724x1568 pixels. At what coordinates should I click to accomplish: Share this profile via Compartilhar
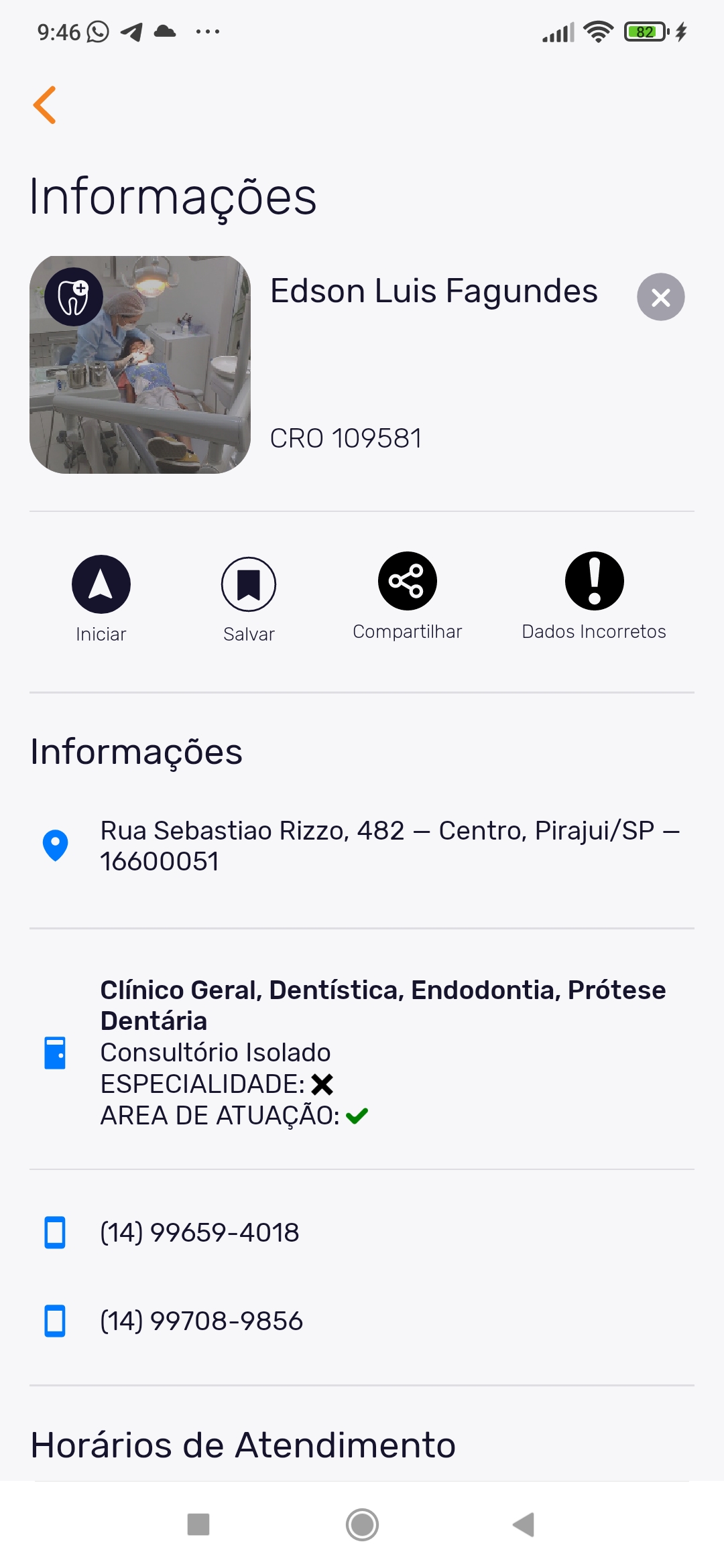click(407, 581)
